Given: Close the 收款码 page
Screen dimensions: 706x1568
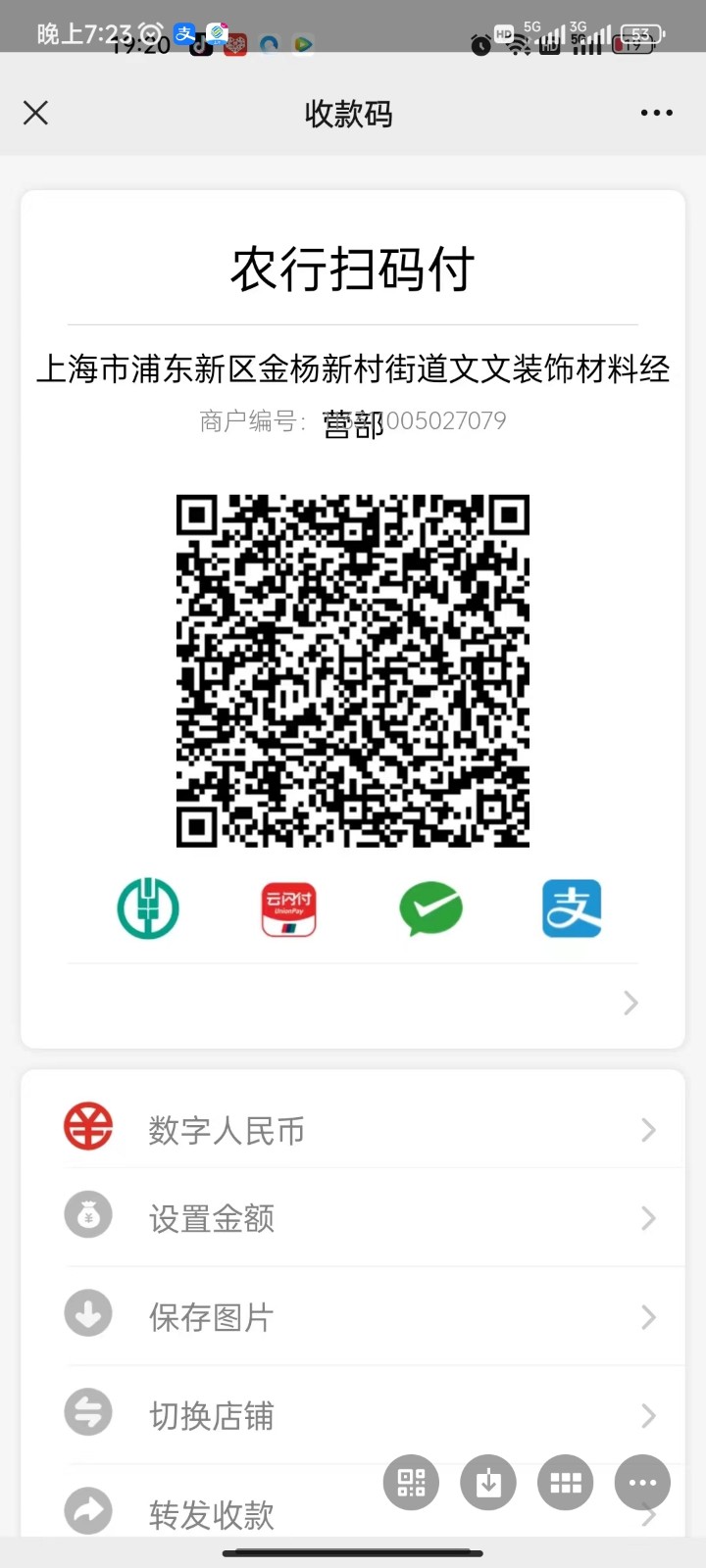Looking at the screenshot, I should pos(36,113).
